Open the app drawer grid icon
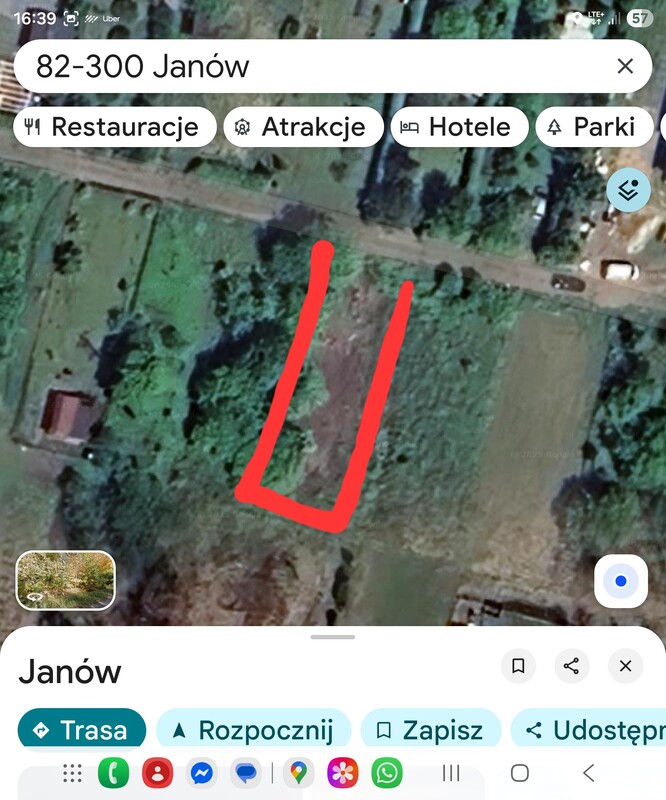The height and width of the screenshot is (800, 666). tap(72, 773)
